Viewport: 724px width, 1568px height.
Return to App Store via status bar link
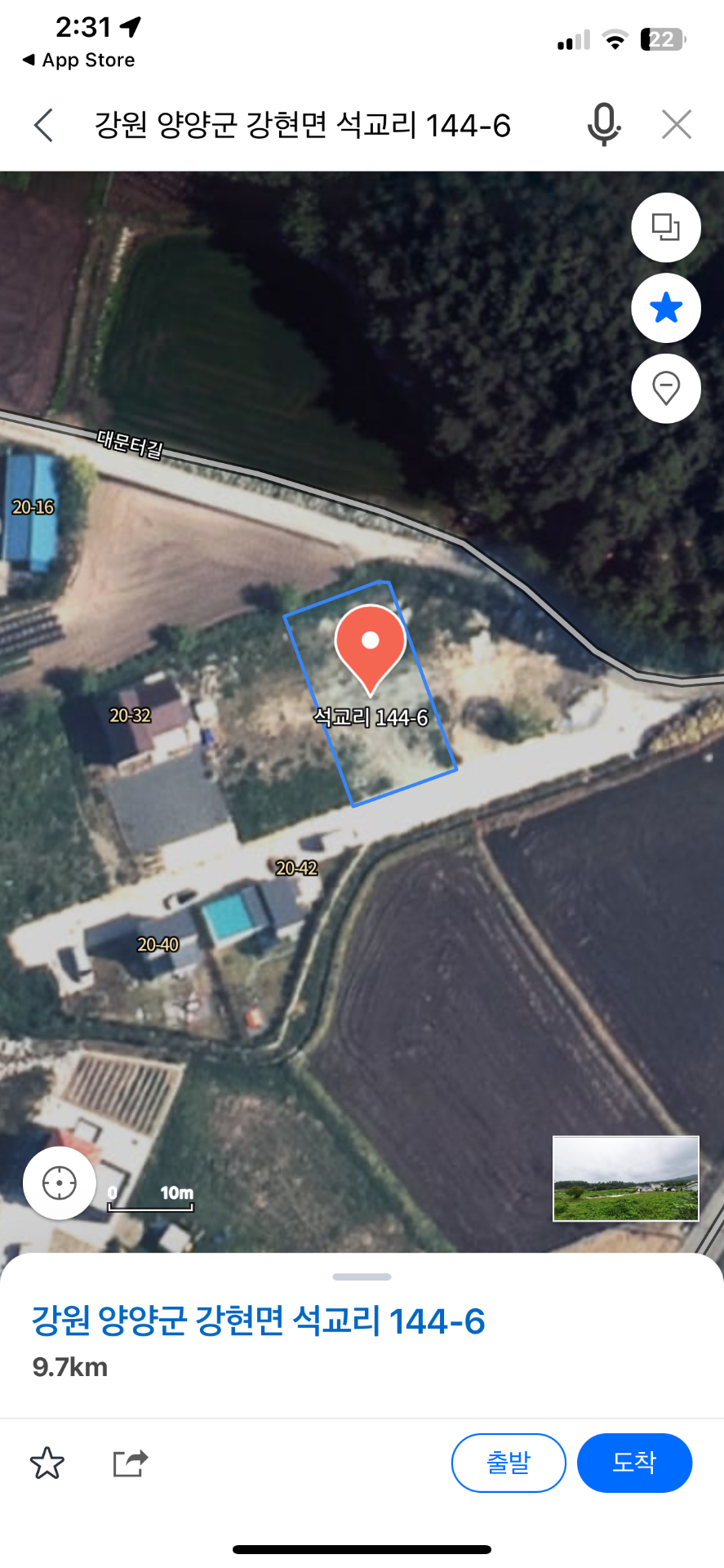coord(79,60)
